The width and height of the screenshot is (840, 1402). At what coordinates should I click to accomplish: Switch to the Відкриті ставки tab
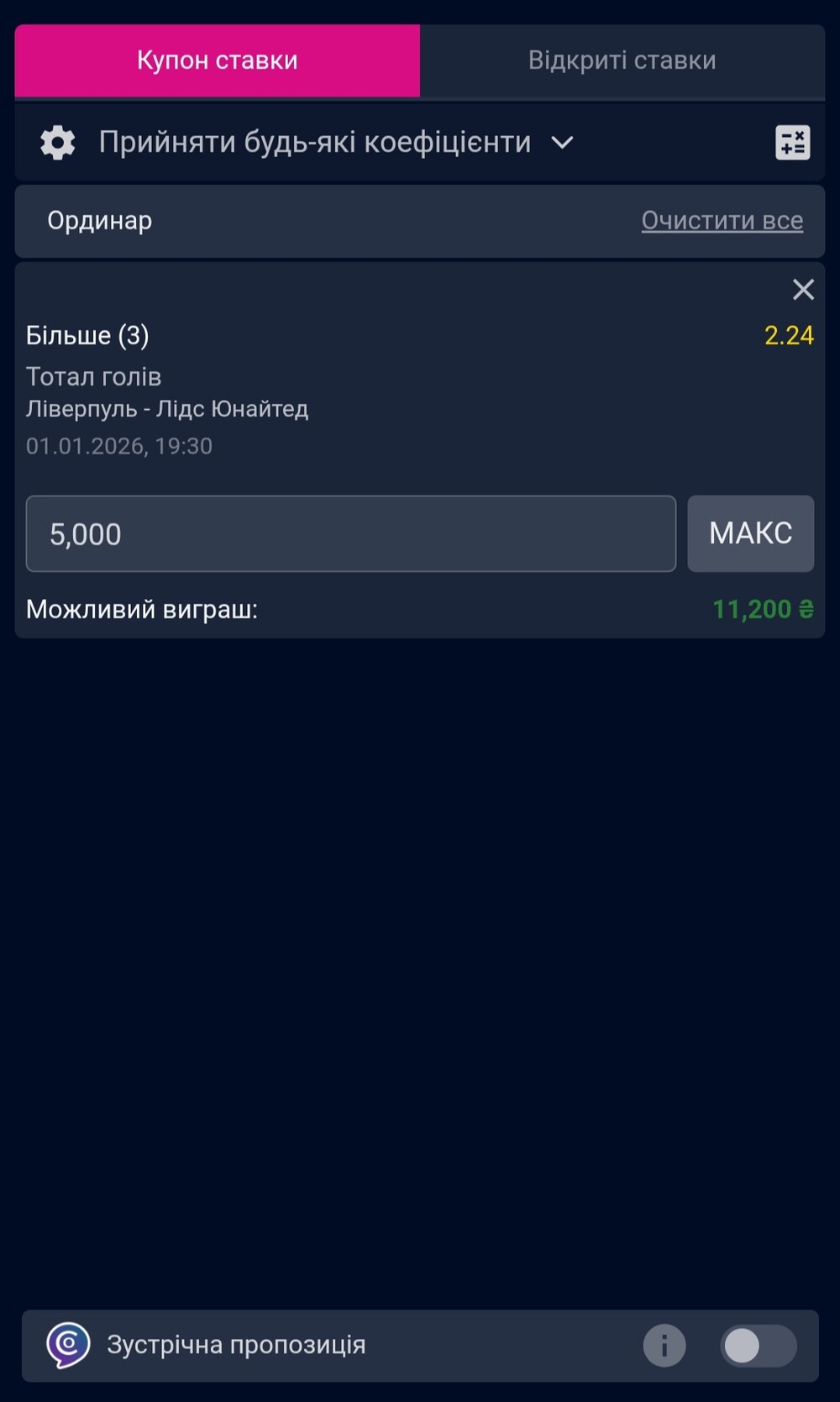coord(622,60)
